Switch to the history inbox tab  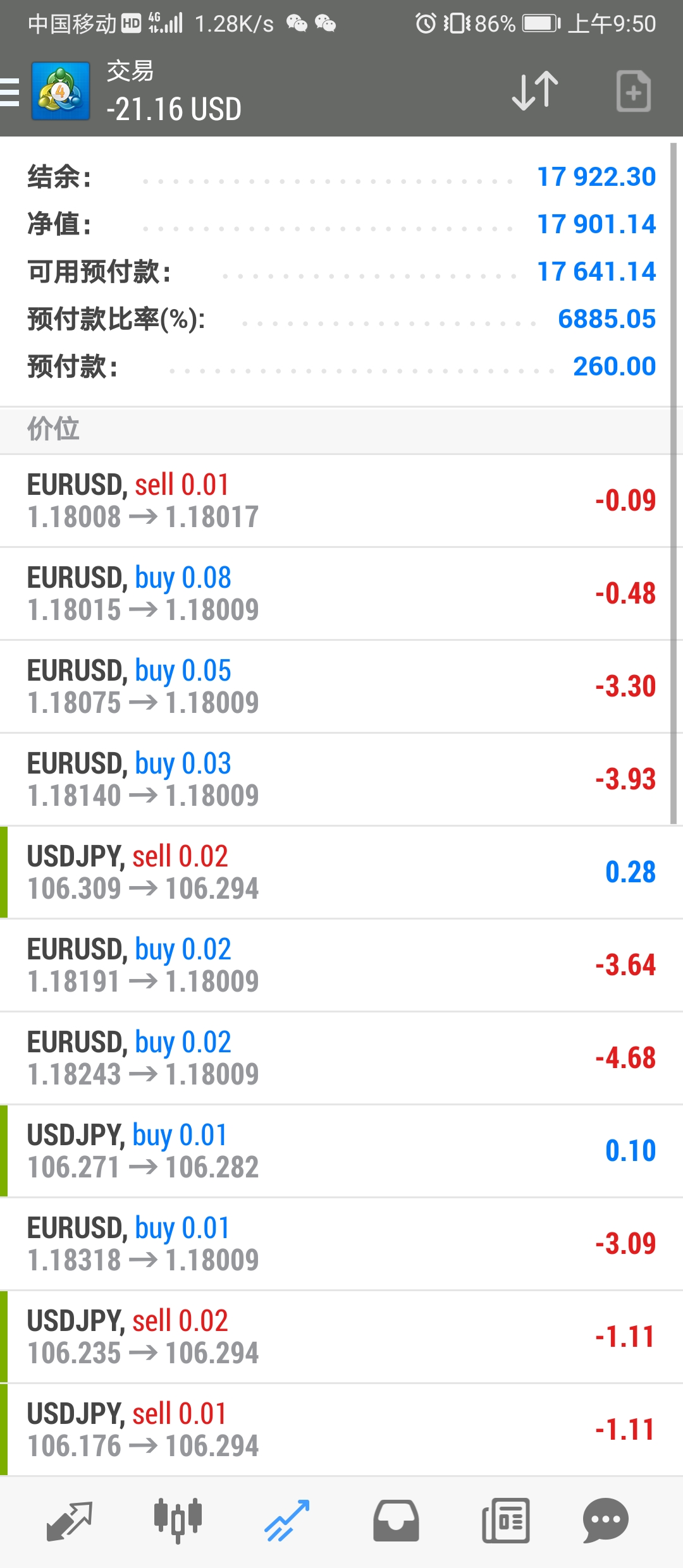pos(396,1521)
